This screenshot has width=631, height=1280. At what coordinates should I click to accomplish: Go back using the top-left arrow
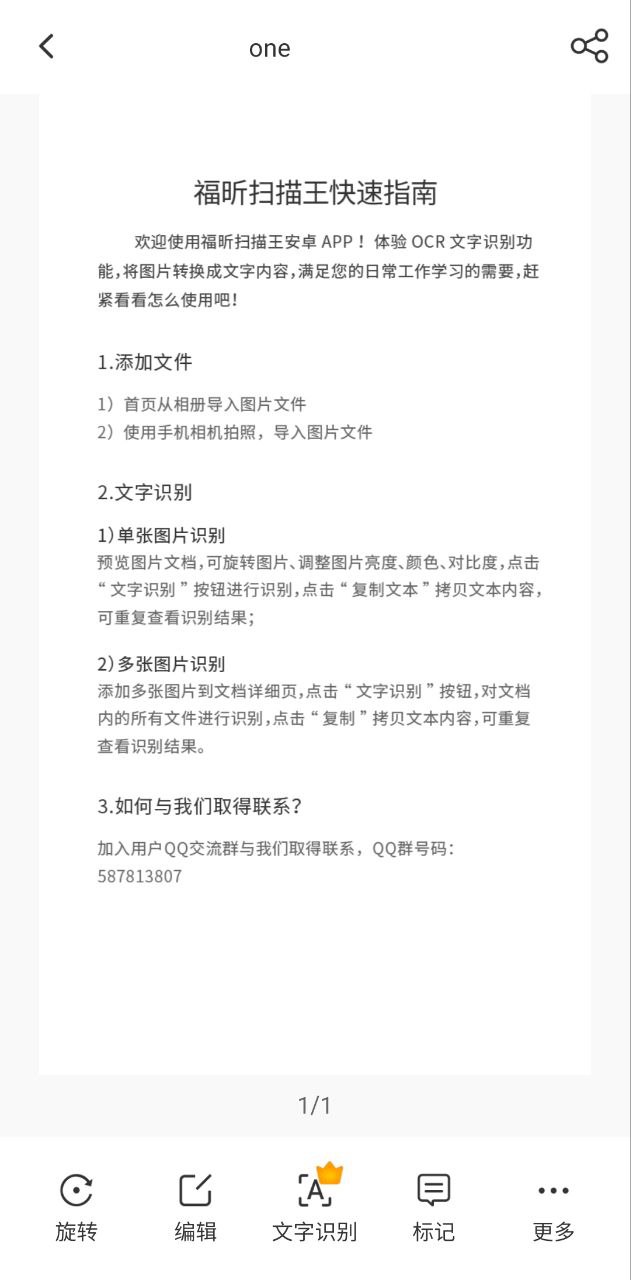tap(46, 46)
